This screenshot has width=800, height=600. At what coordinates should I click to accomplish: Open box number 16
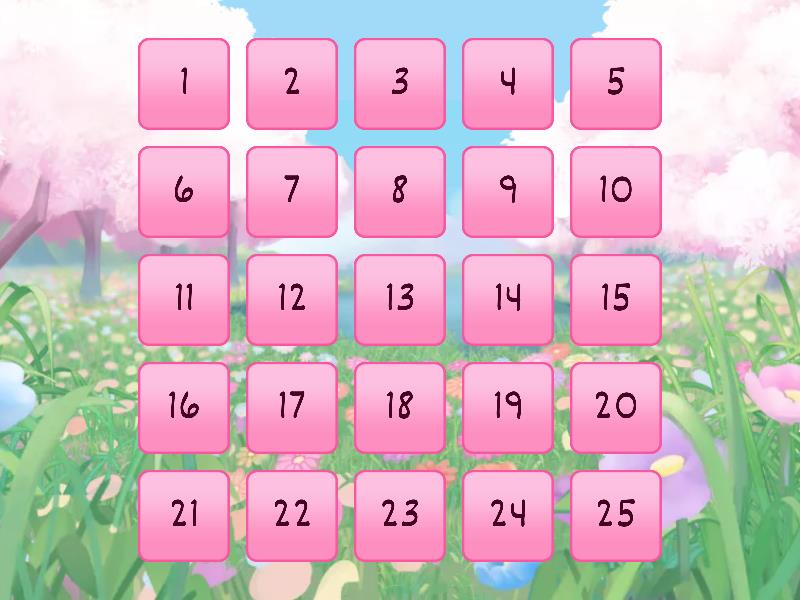(184, 408)
